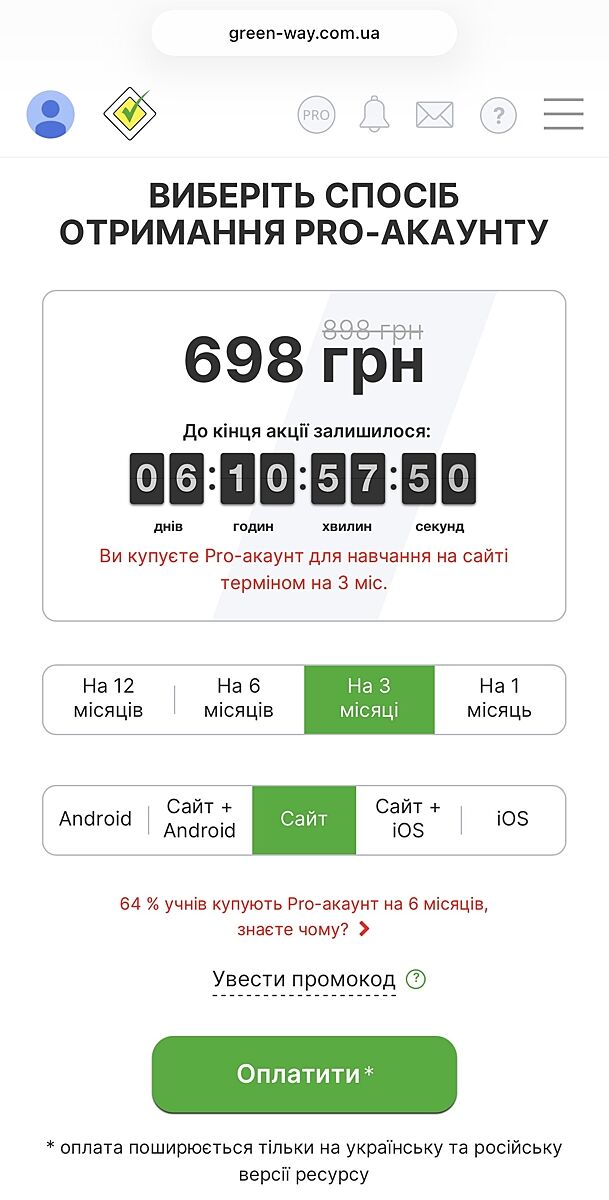Tap "Увести промокод" to enter a promo code
Viewport: 609px width, 1200px height.
tap(304, 980)
